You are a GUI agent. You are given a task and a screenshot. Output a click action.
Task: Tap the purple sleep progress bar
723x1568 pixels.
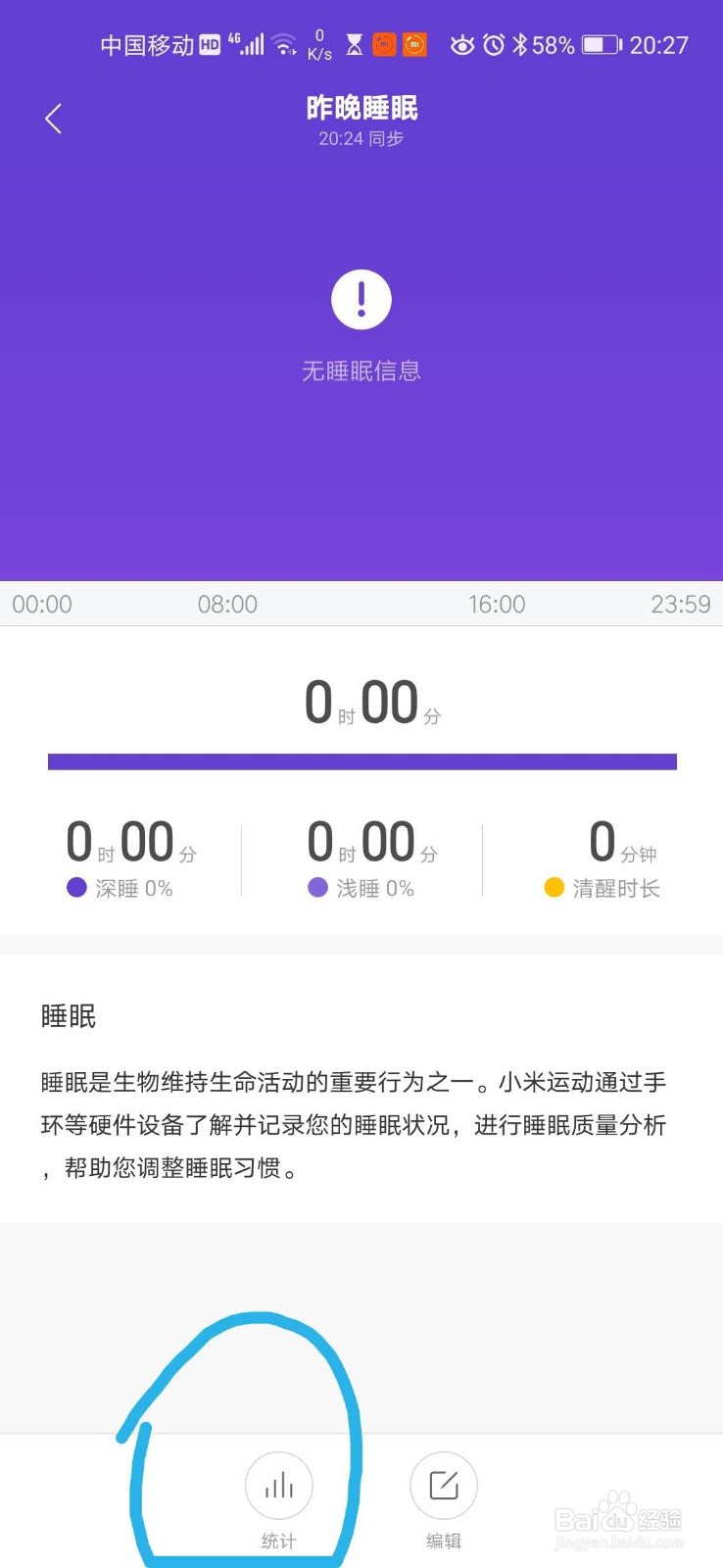(361, 759)
